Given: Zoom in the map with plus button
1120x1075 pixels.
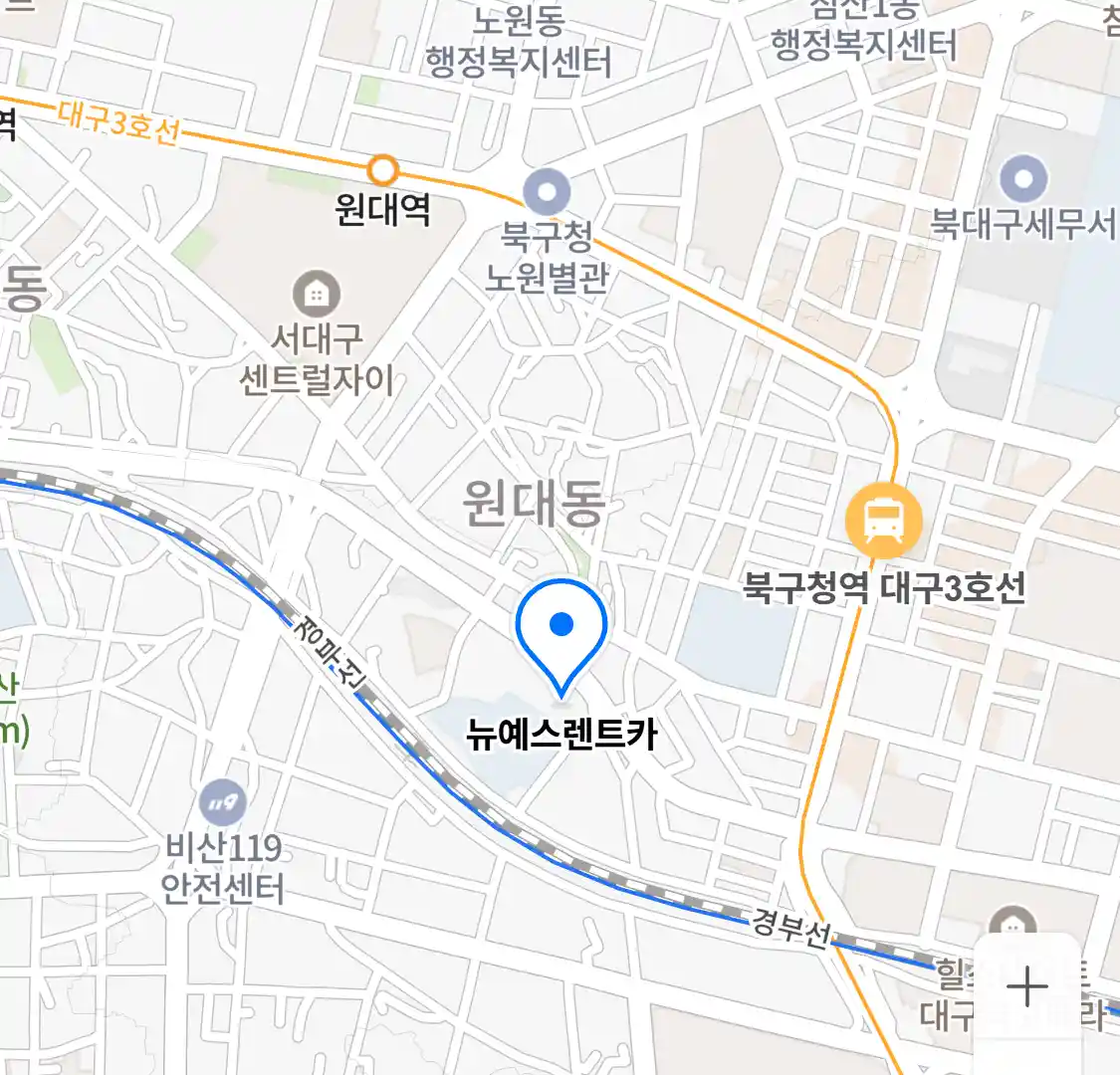Looking at the screenshot, I should [1026, 987].
